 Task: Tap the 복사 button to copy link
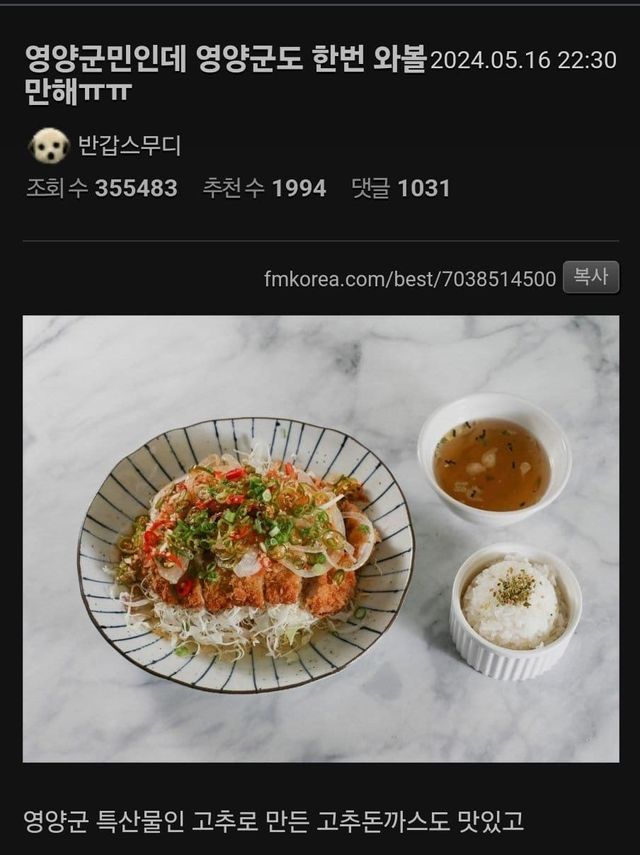(590, 277)
